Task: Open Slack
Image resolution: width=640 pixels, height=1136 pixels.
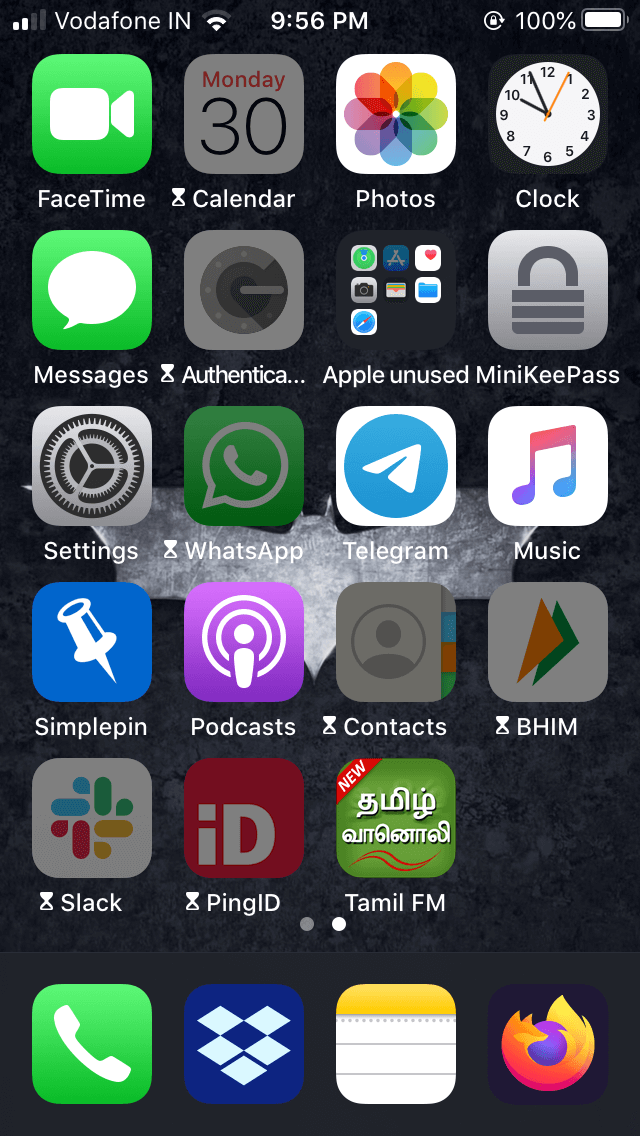Action: (91, 818)
